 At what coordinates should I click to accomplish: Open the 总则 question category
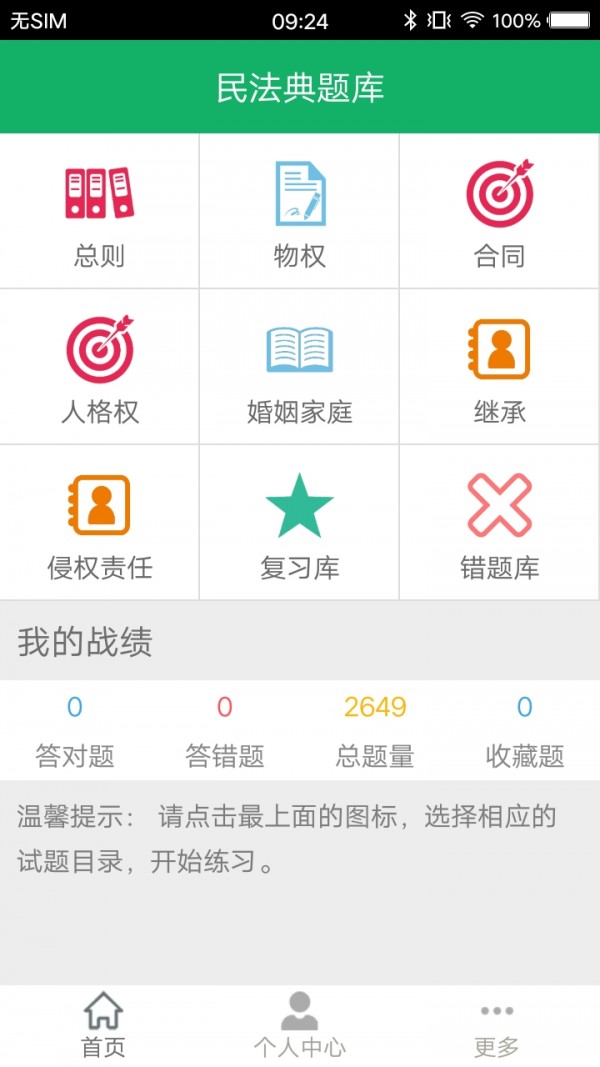pos(99,211)
